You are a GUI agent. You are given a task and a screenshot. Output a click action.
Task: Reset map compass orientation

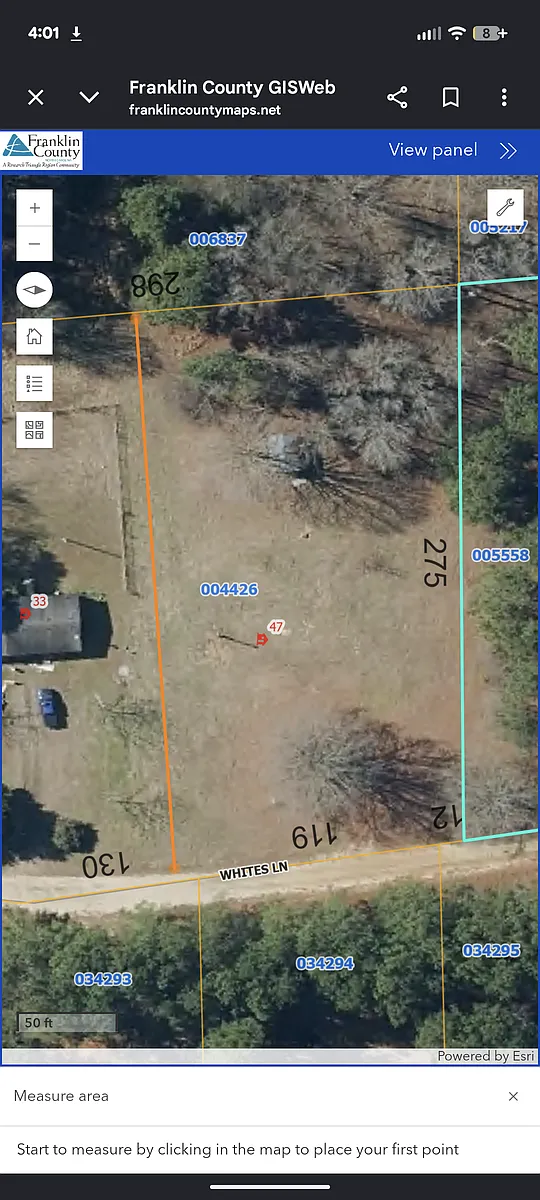coord(35,289)
